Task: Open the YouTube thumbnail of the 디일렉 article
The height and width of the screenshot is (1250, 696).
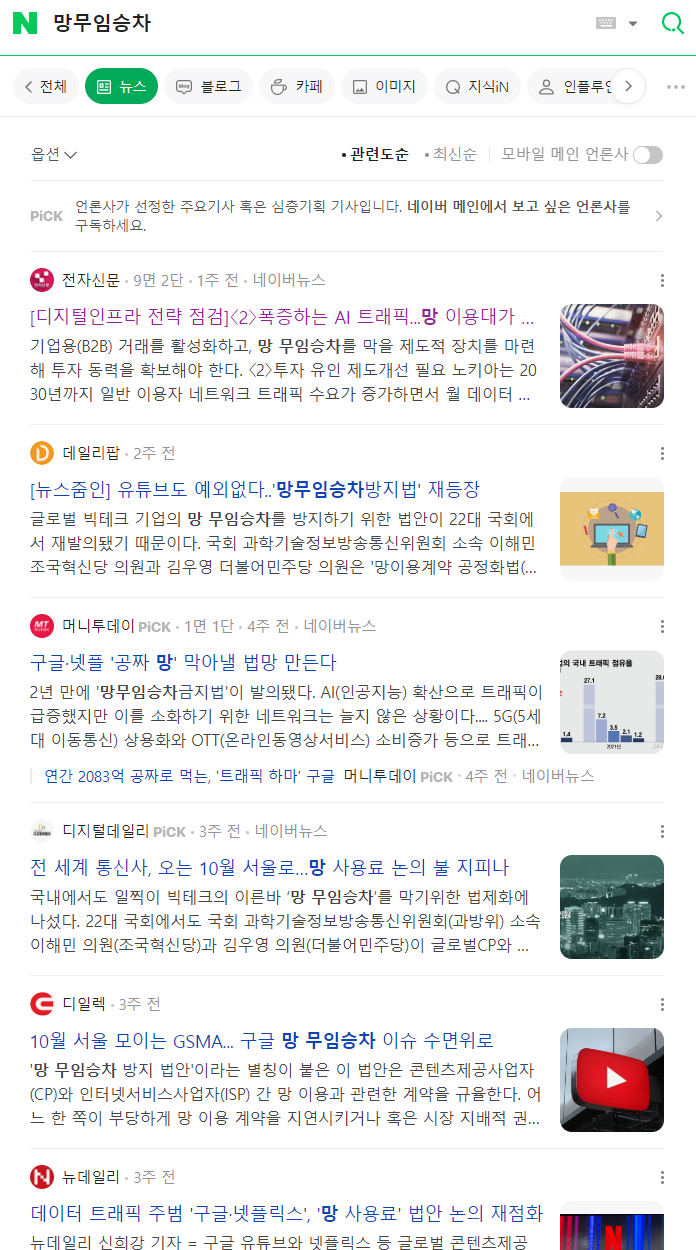Action: [x=611, y=1080]
